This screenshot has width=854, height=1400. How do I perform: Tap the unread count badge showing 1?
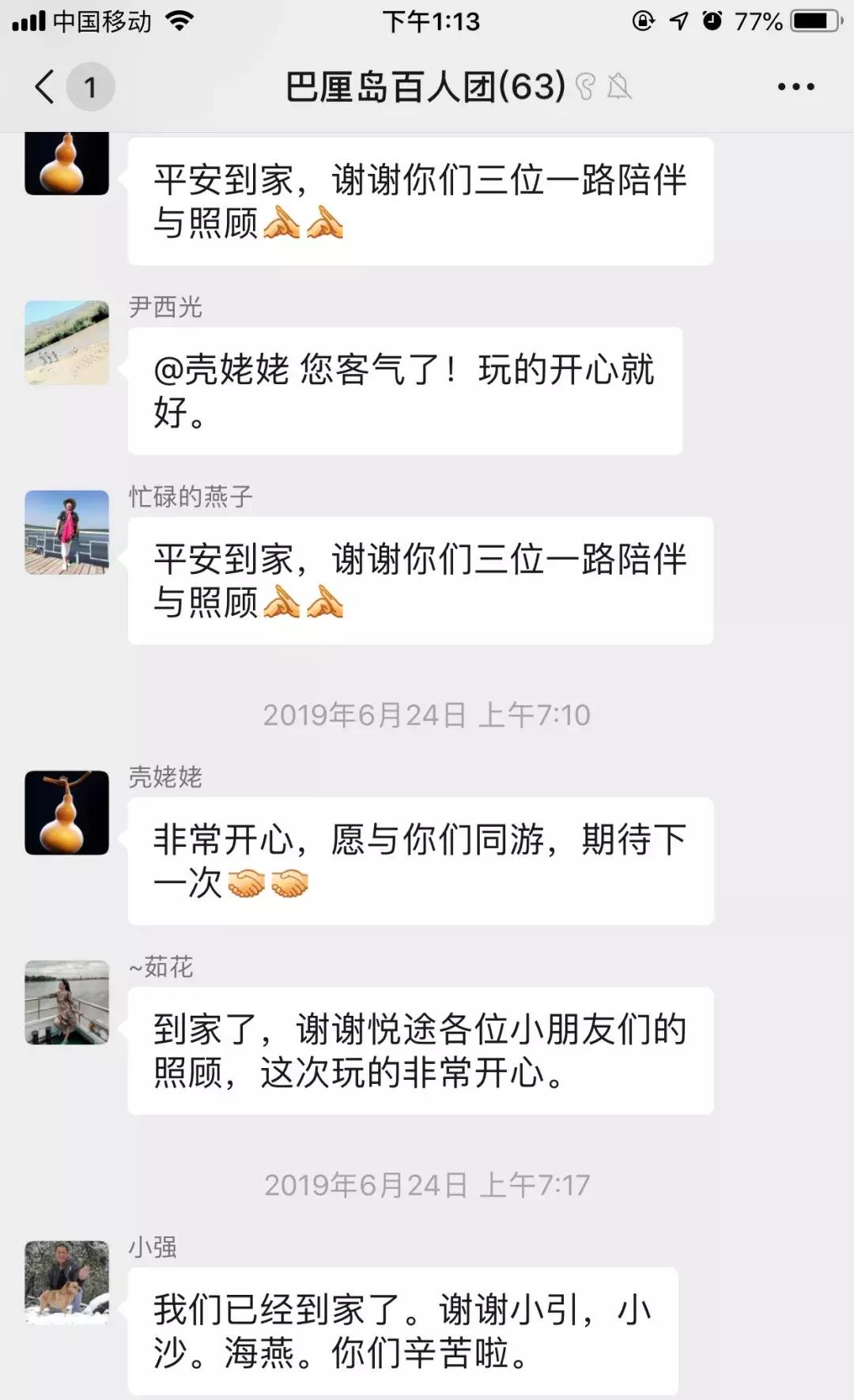[x=90, y=87]
